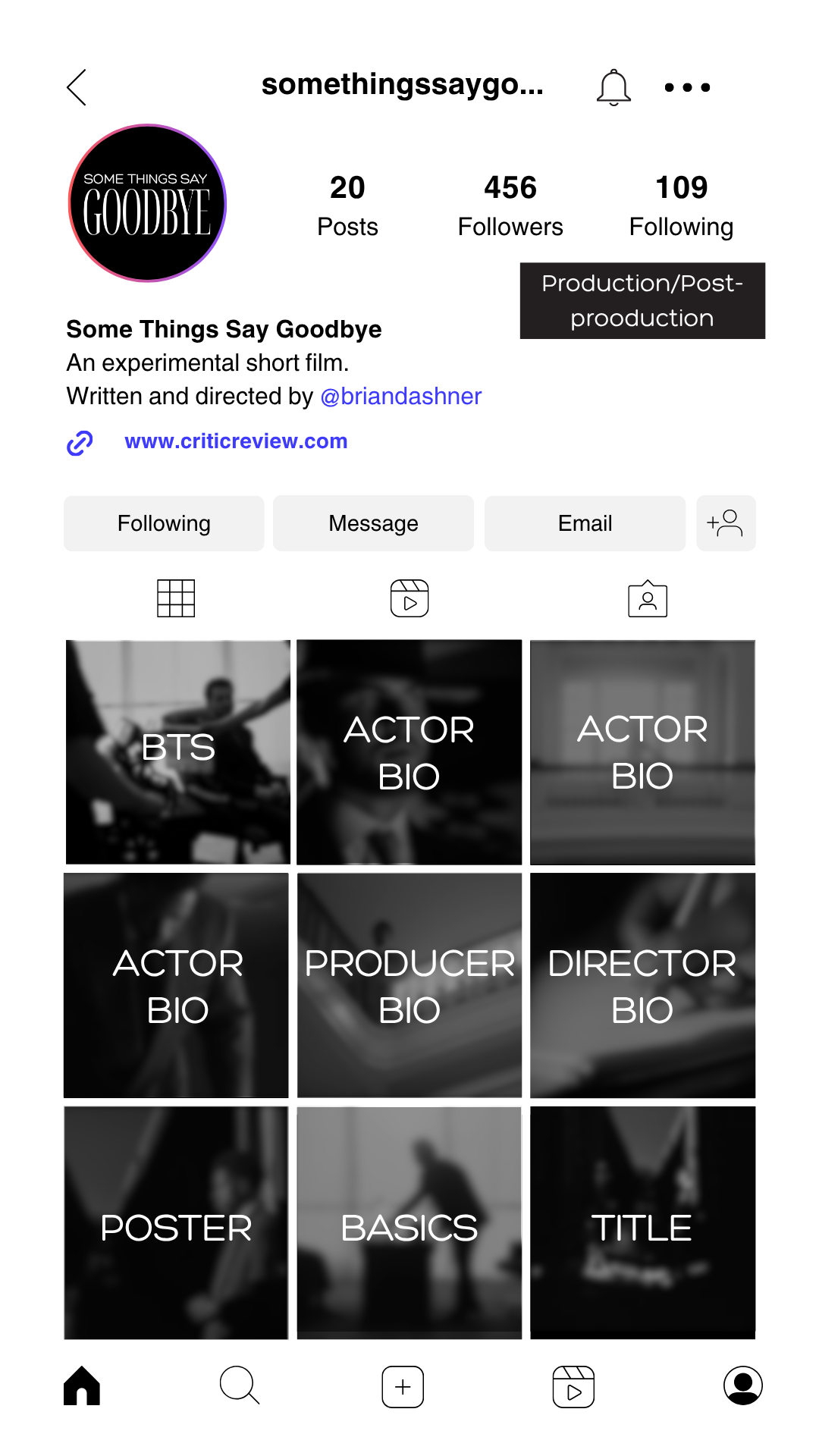The width and height of the screenshot is (819, 1456).
Task: Go to the Home feed
Action: point(82,1385)
